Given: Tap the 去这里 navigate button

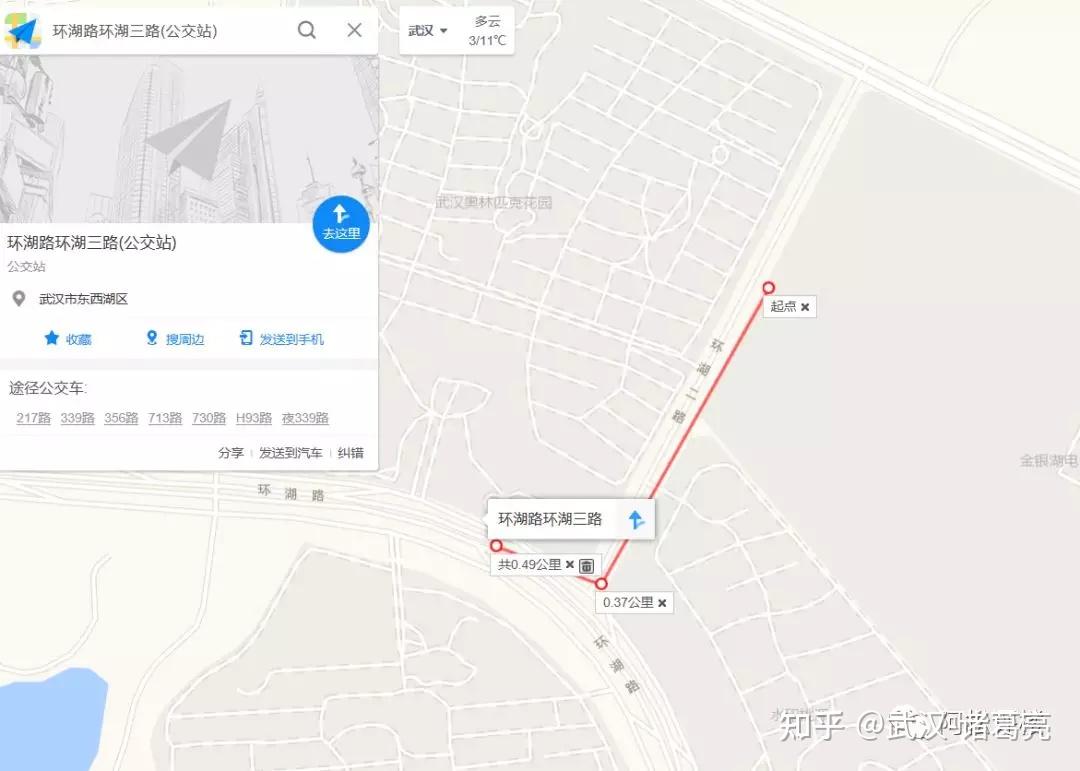Looking at the screenshot, I should point(341,223).
